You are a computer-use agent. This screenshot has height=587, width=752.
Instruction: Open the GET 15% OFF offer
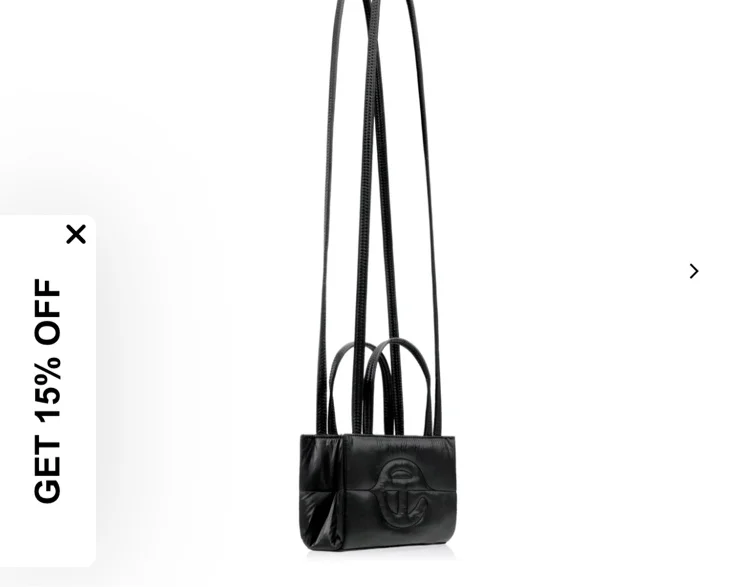(47, 390)
